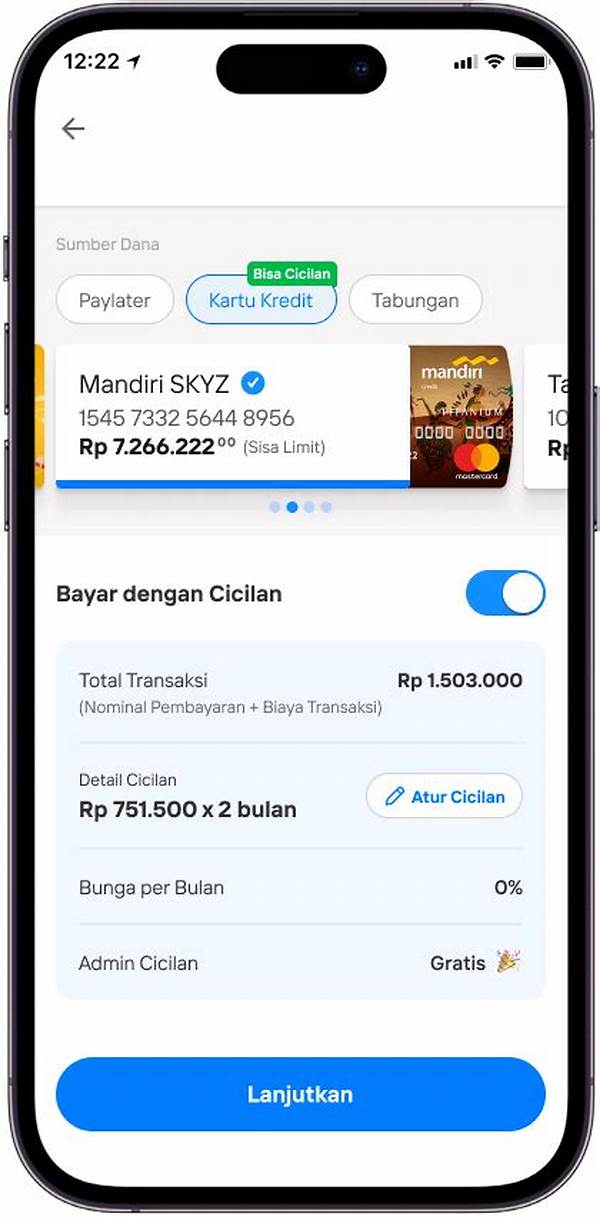Choose the Mandiri SKYZ credit card
Image resolution: width=600 pixels, height=1217 pixels.
[x=283, y=416]
